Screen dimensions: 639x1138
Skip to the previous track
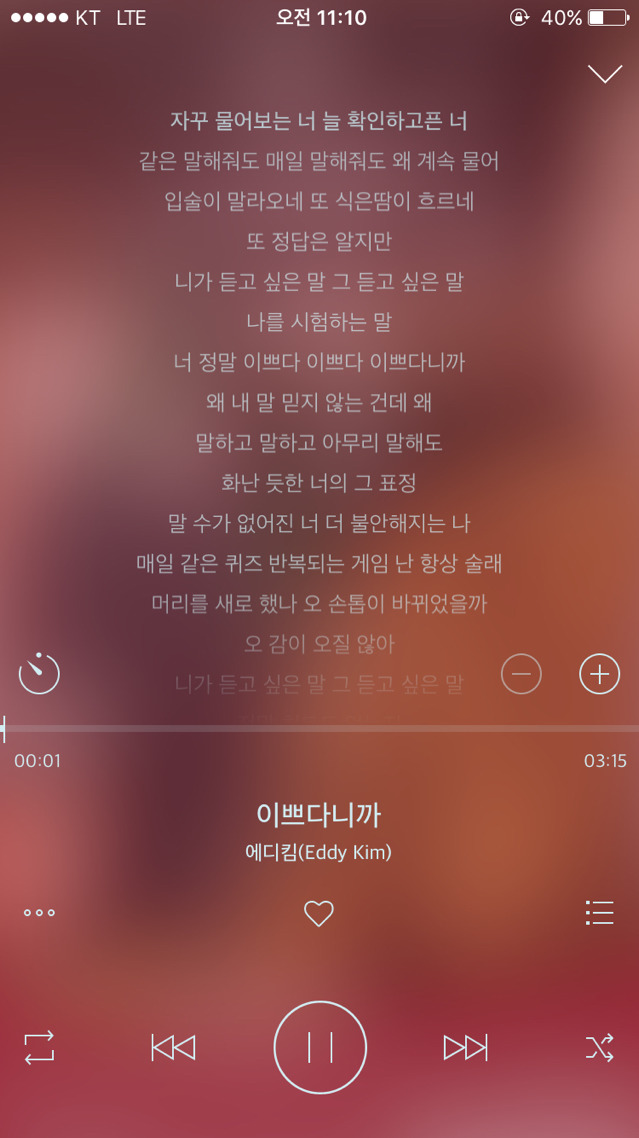point(173,1047)
